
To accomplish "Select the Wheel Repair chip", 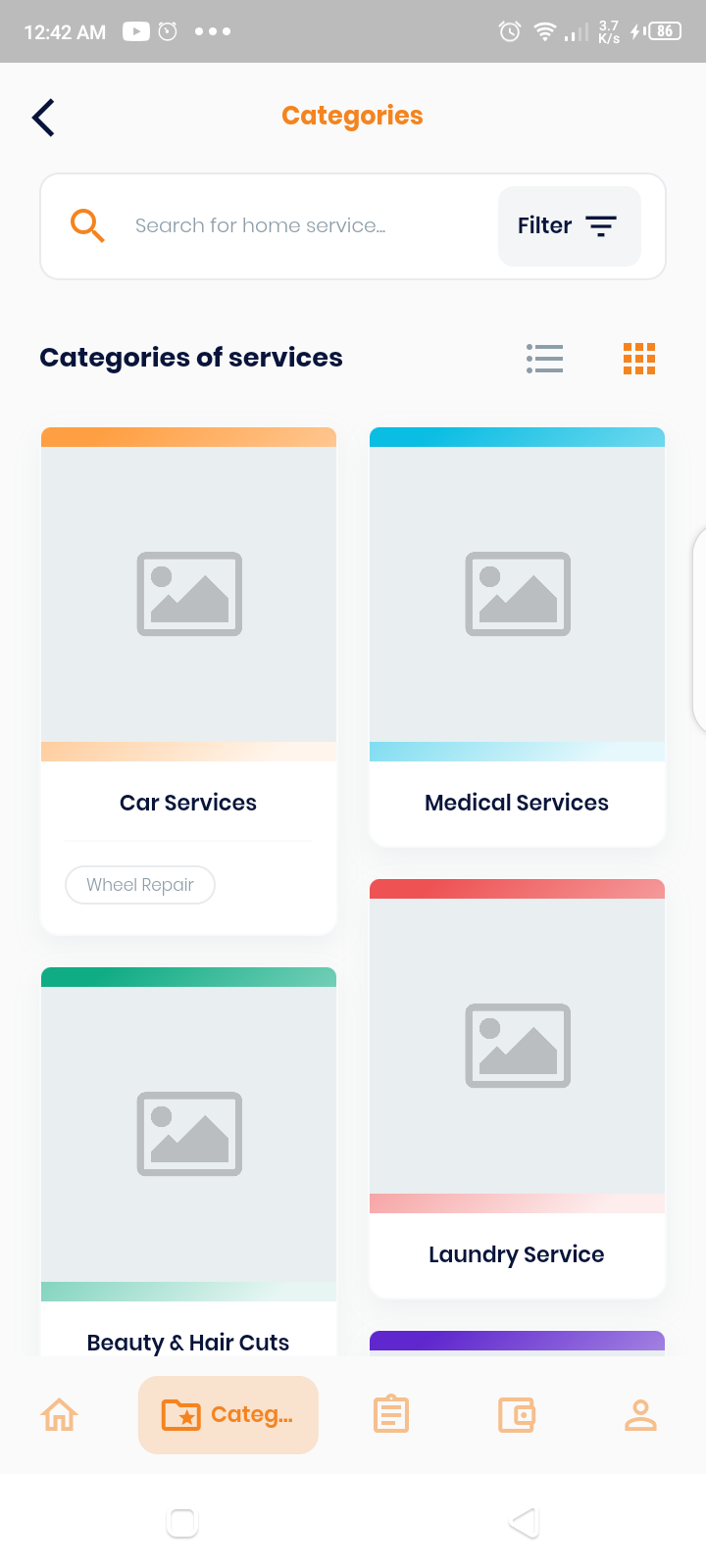I will coord(140,885).
